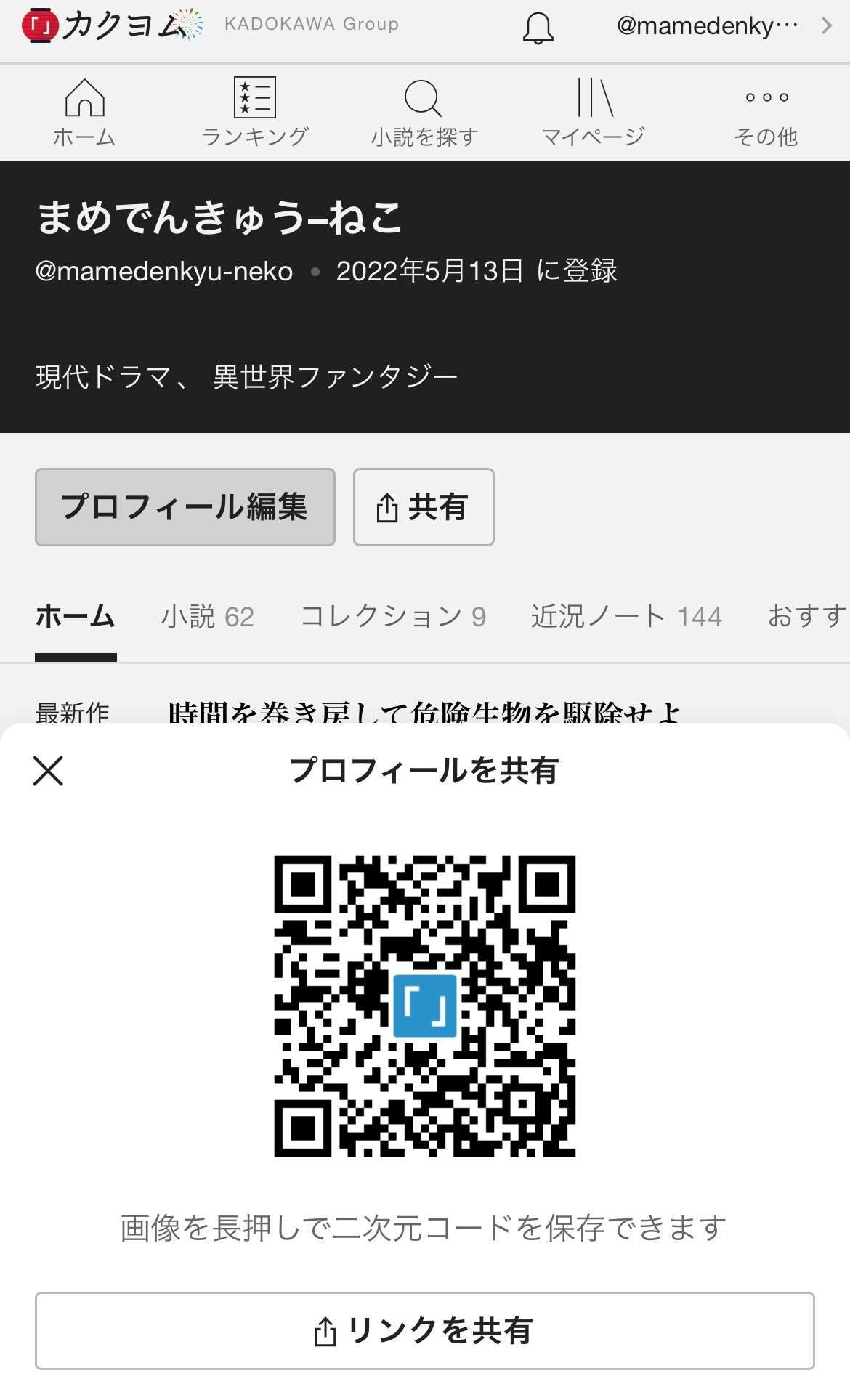Close the profile share sheet
This screenshot has height=1400, width=850.
(x=48, y=770)
